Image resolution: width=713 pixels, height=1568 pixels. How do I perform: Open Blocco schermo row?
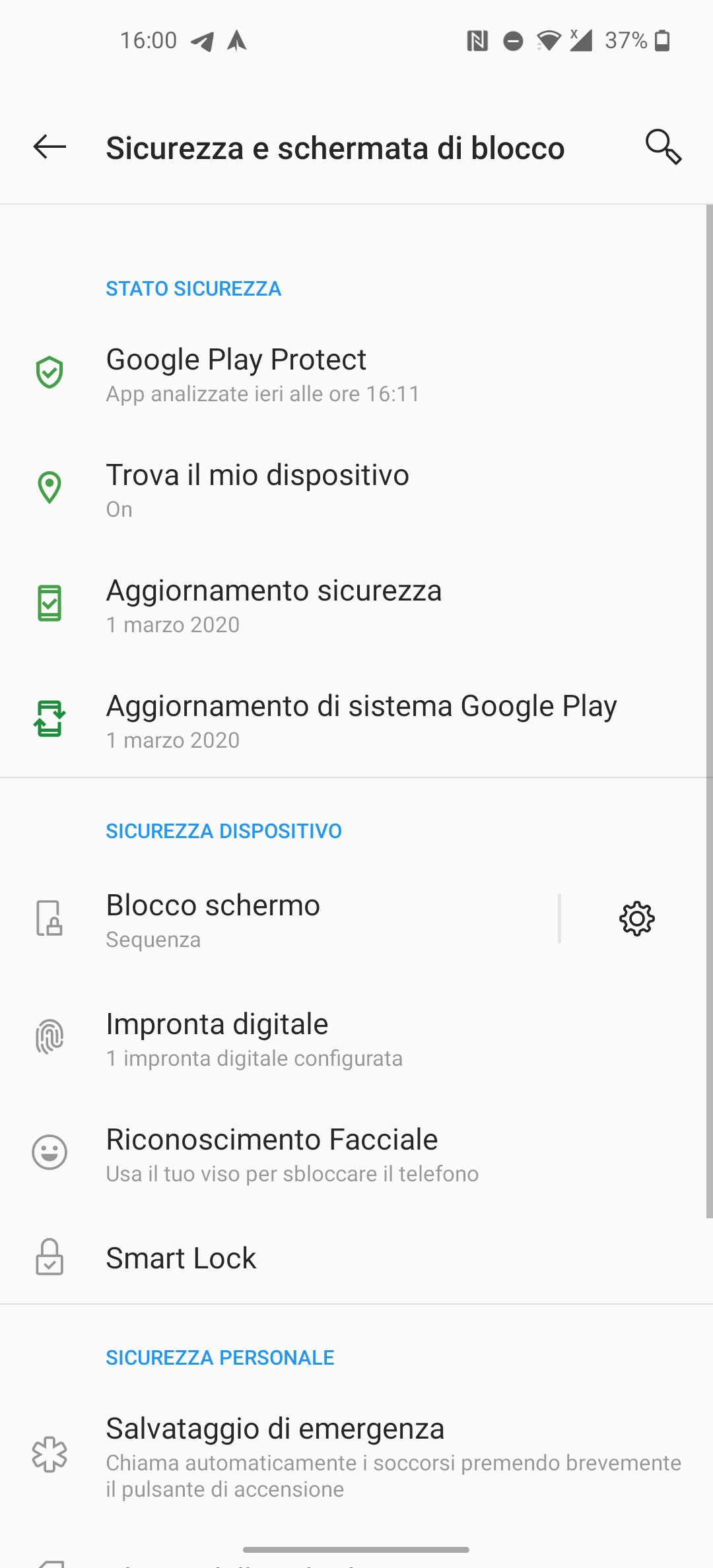pos(279,919)
